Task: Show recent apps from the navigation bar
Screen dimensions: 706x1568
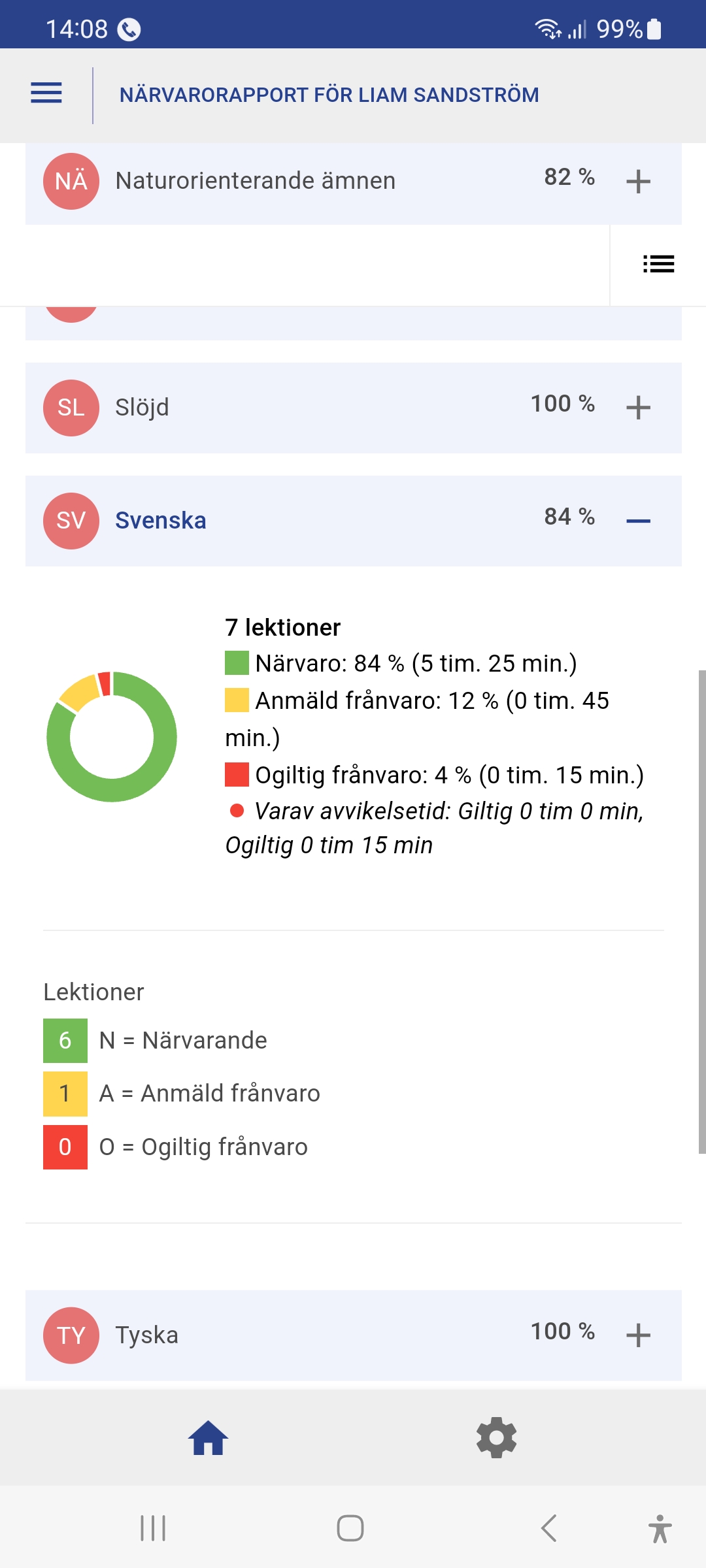Action: pyautogui.click(x=153, y=1528)
